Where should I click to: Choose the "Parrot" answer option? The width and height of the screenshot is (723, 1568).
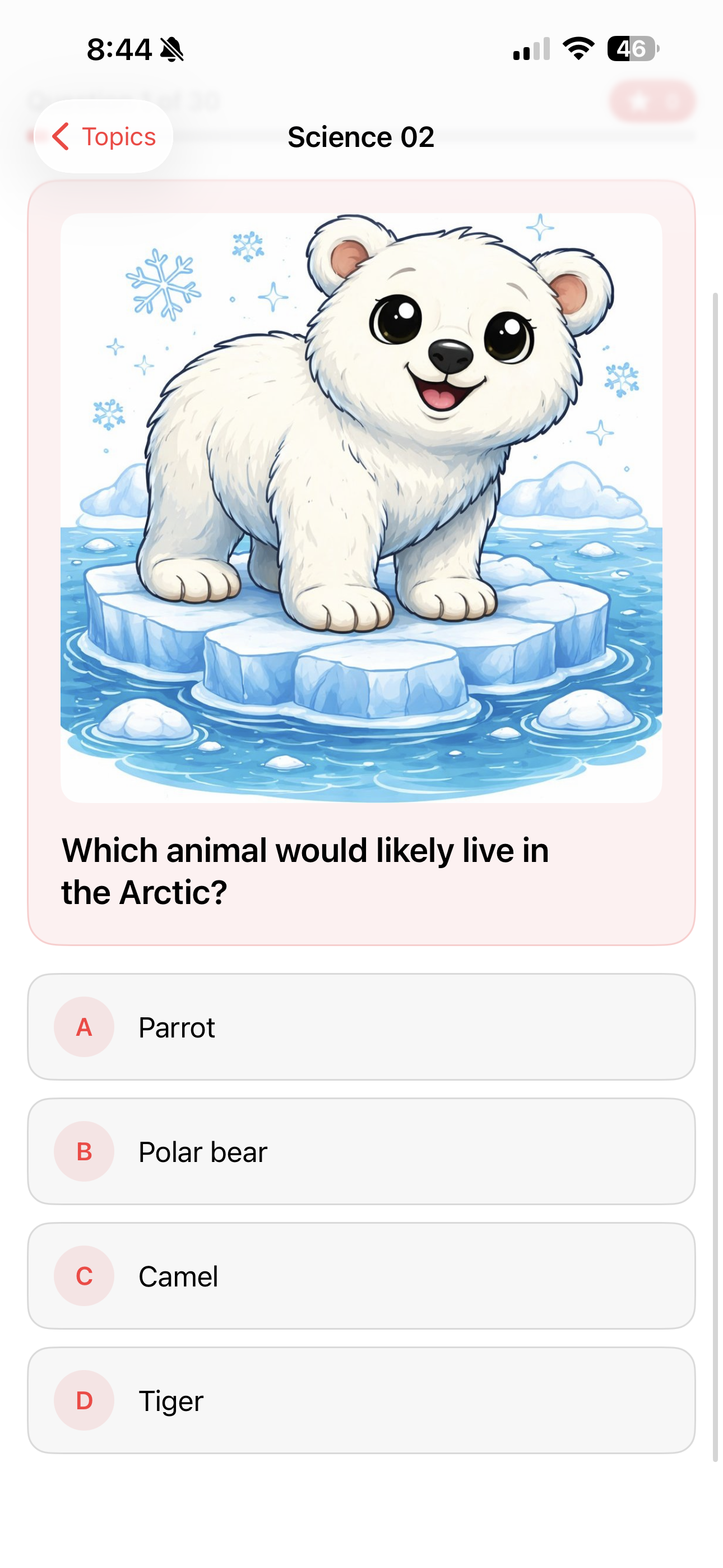(361, 1026)
